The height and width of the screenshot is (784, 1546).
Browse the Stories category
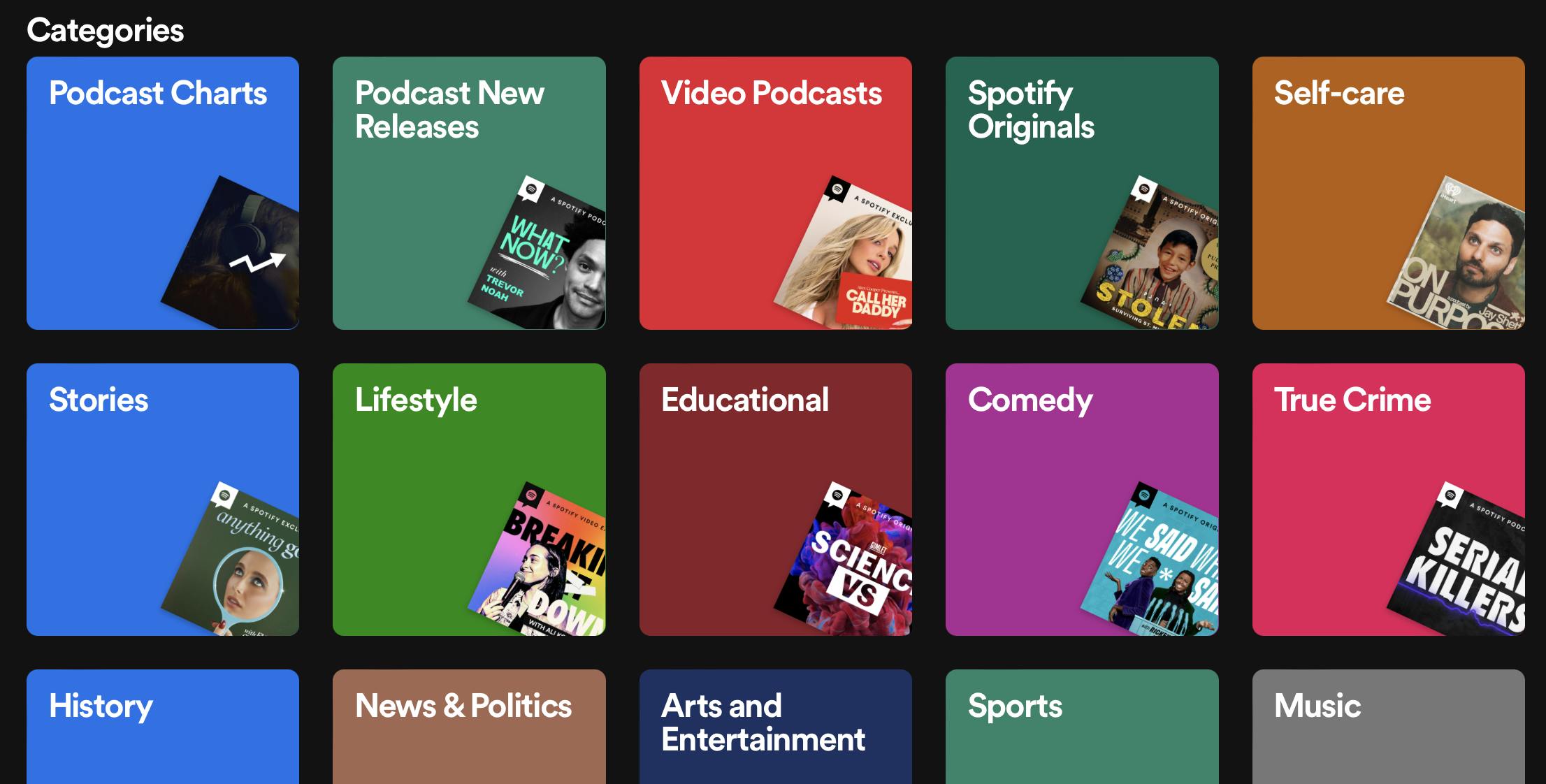[x=162, y=499]
